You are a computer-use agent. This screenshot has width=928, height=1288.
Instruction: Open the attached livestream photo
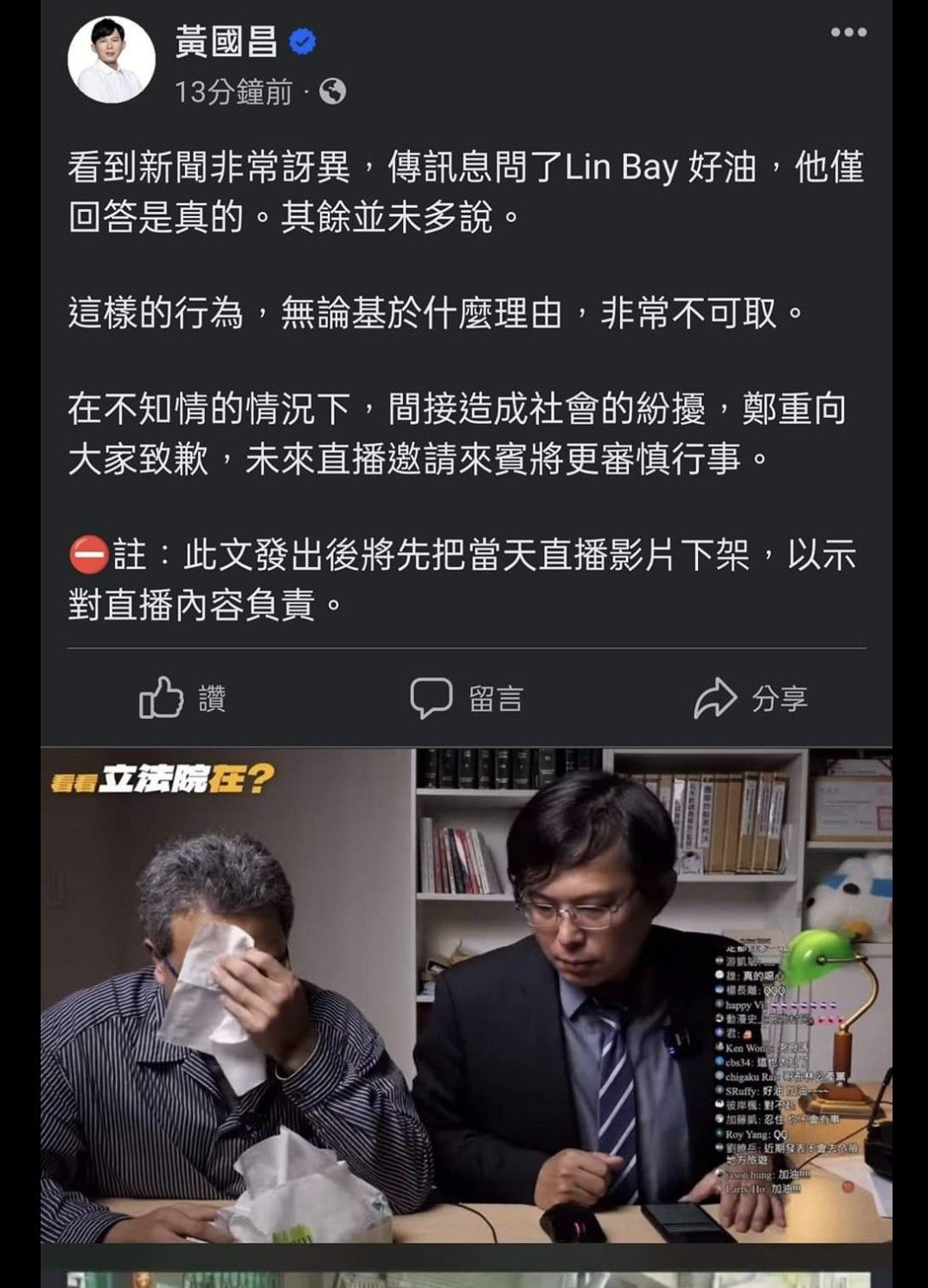(x=466, y=994)
